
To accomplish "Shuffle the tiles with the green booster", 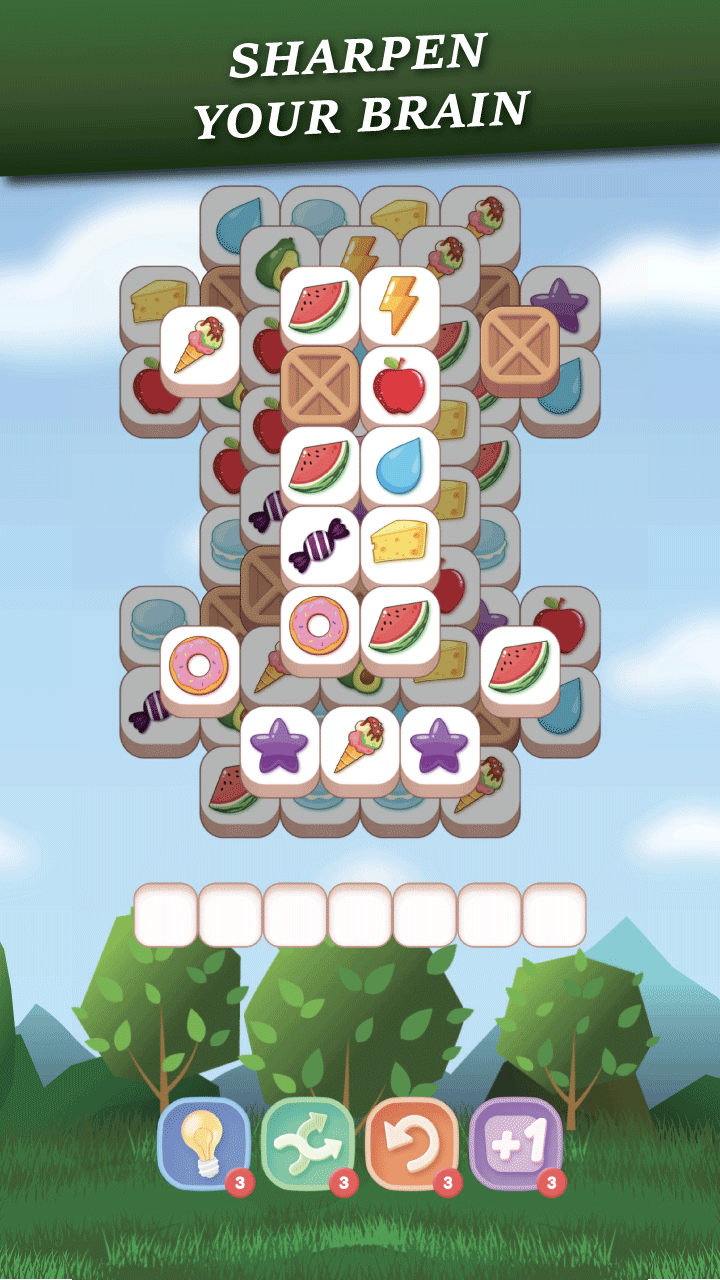I will pyautogui.click(x=307, y=1143).
